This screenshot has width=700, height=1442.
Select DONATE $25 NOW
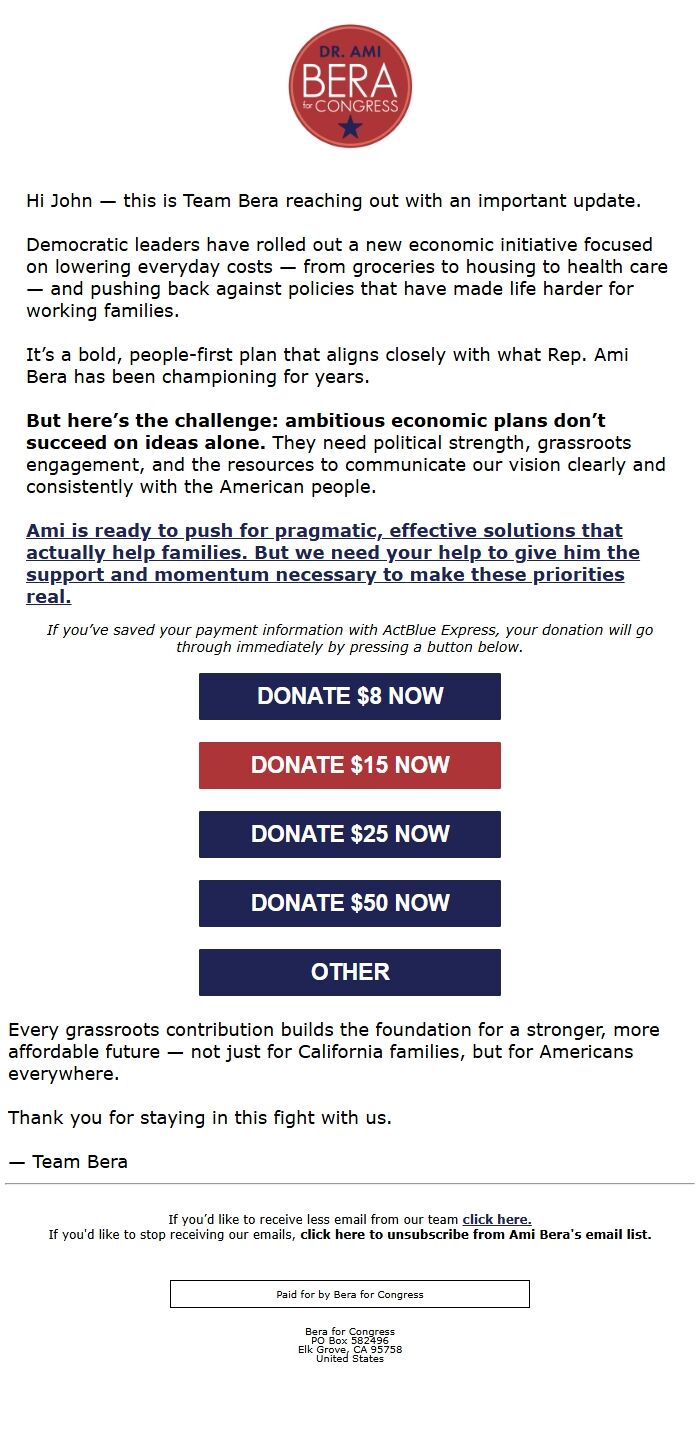350,834
